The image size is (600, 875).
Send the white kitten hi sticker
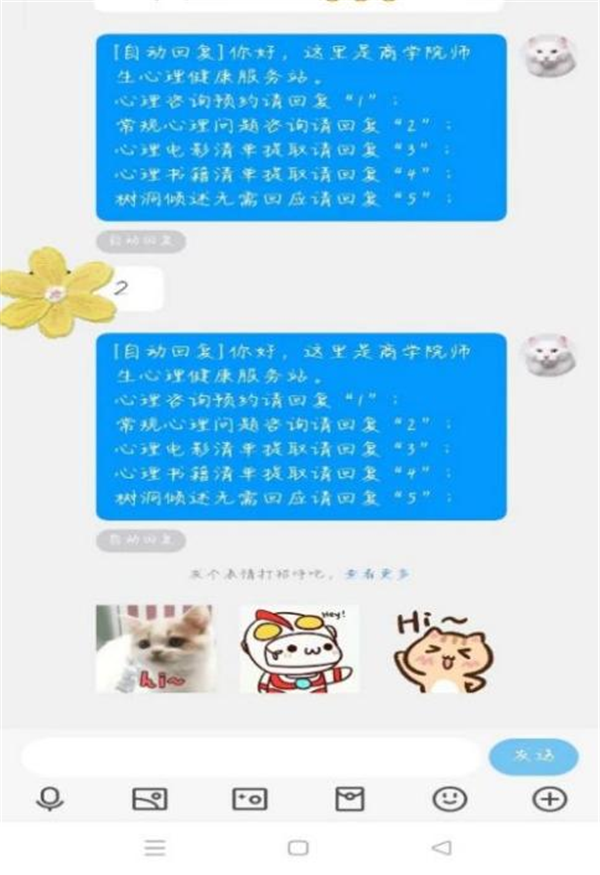coord(154,648)
